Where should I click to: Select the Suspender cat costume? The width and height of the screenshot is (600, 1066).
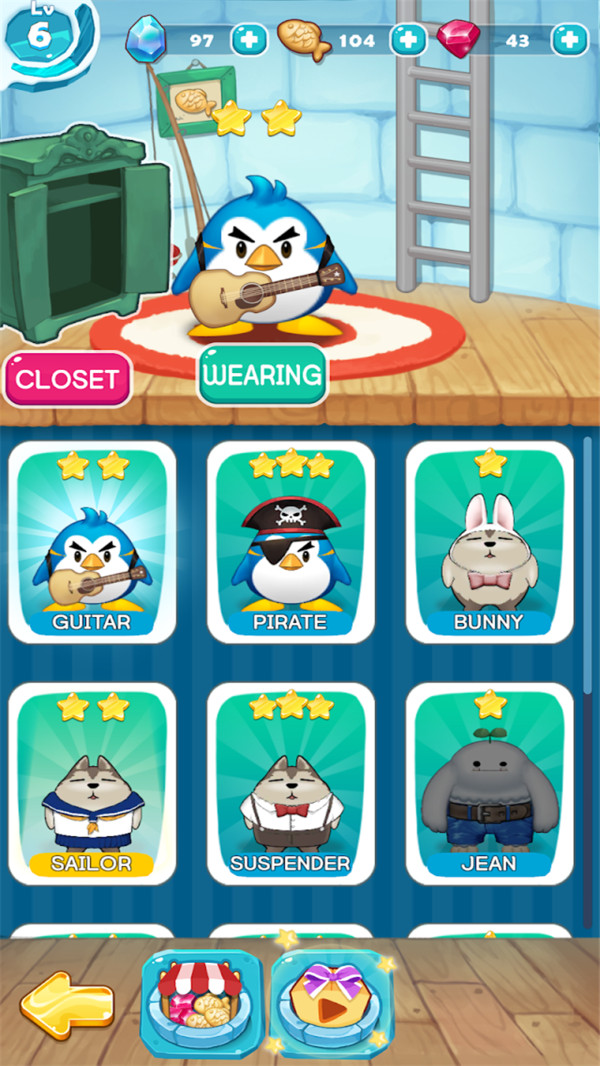(x=290, y=783)
